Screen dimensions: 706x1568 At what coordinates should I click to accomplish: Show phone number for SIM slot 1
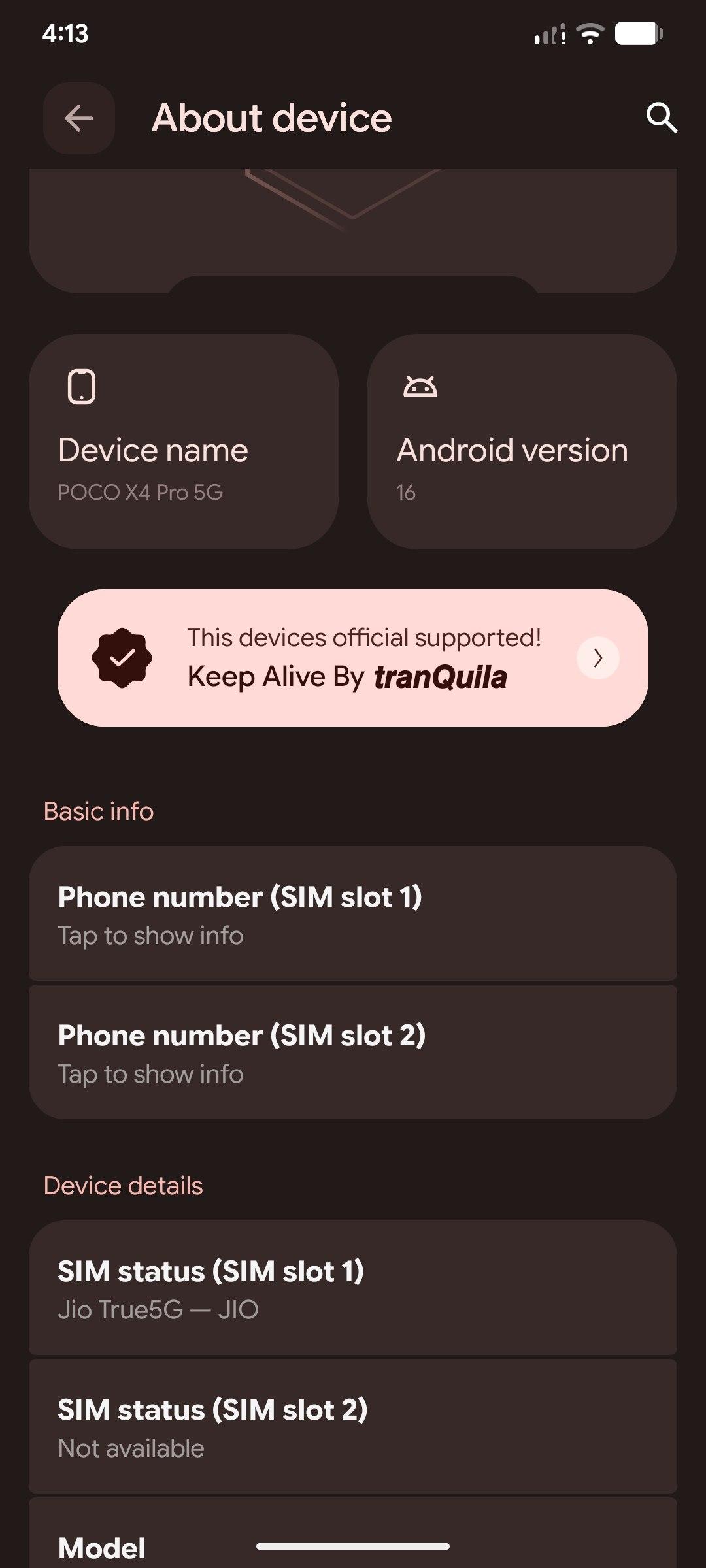(x=353, y=913)
